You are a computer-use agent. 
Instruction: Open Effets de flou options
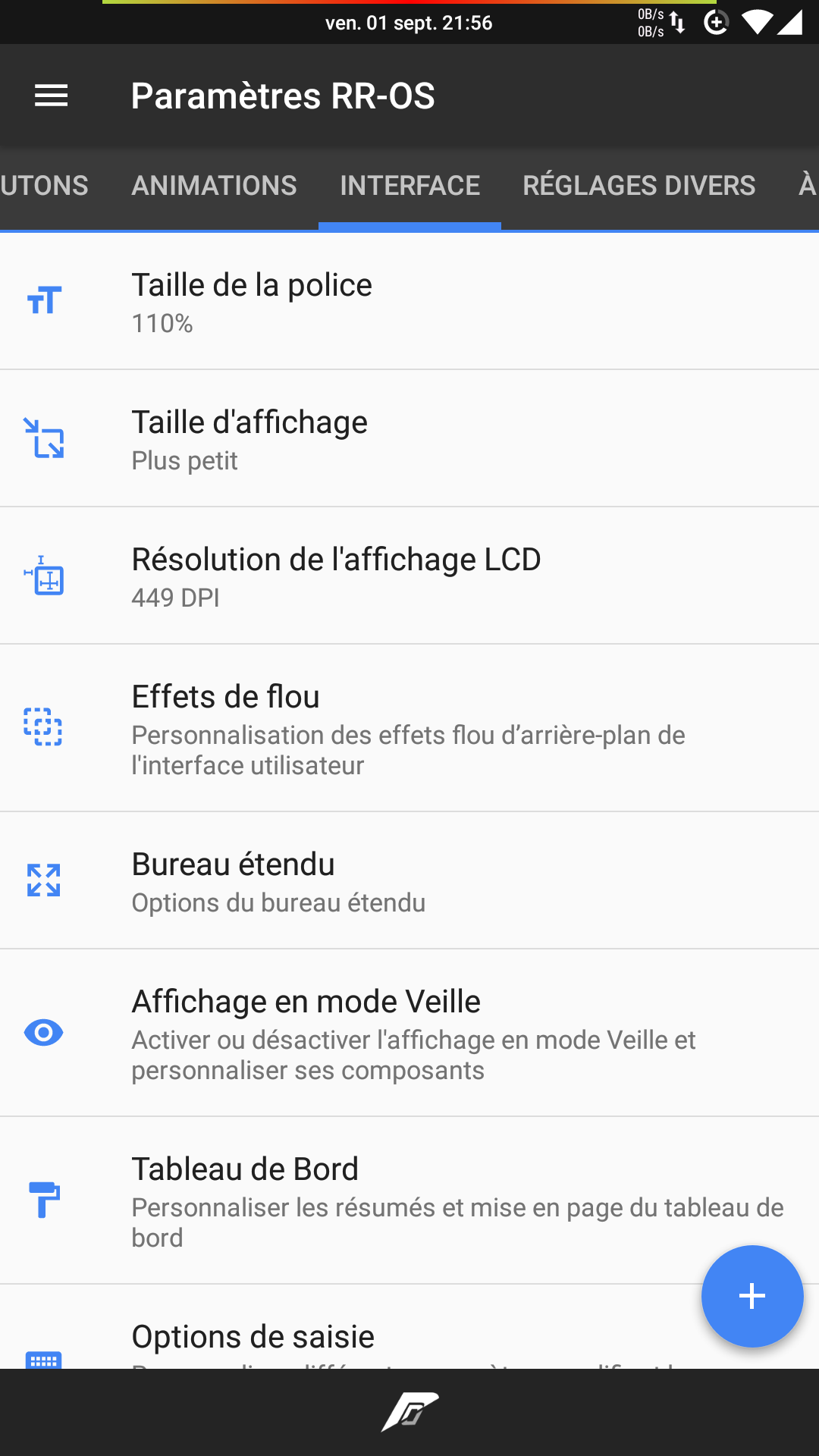(409, 729)
